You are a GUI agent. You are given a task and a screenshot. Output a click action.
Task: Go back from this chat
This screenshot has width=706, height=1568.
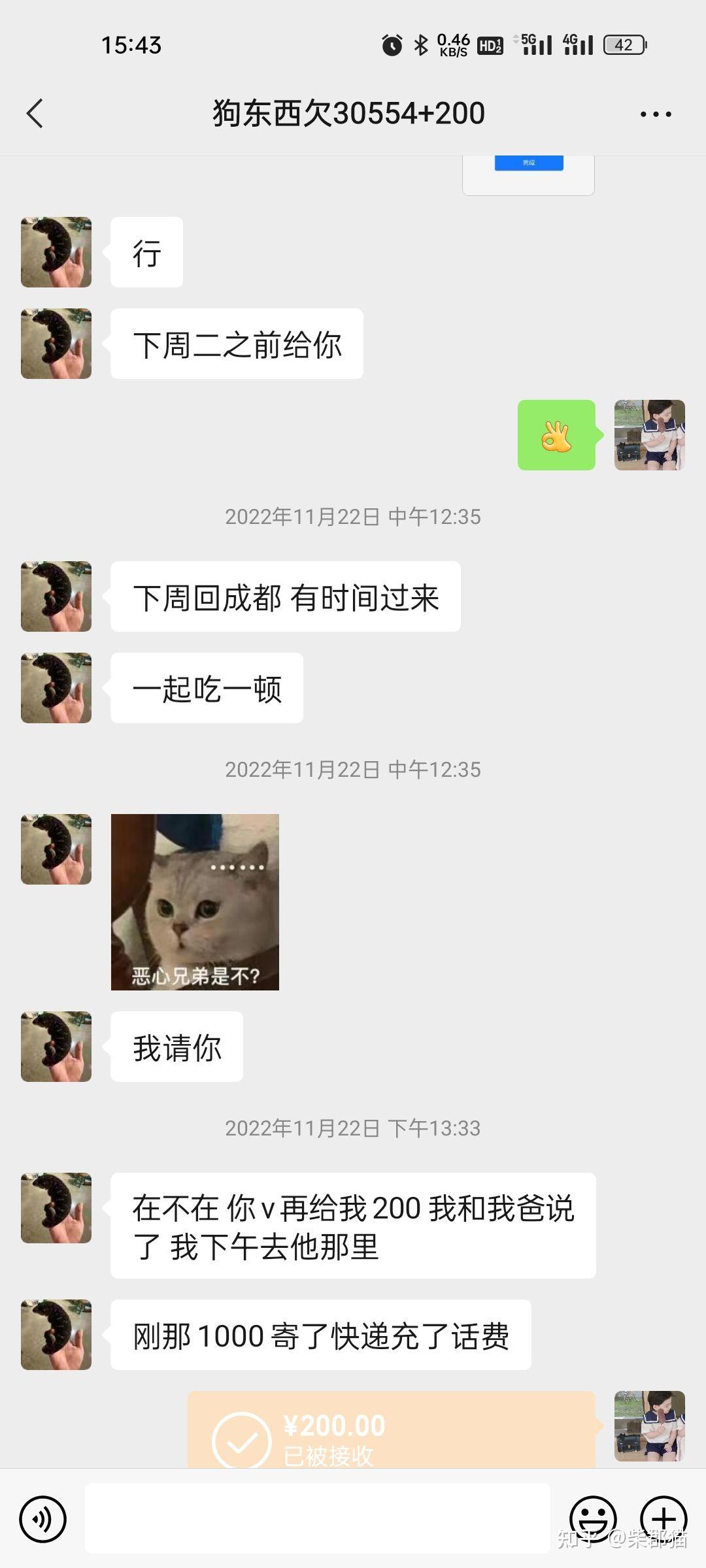35,114
